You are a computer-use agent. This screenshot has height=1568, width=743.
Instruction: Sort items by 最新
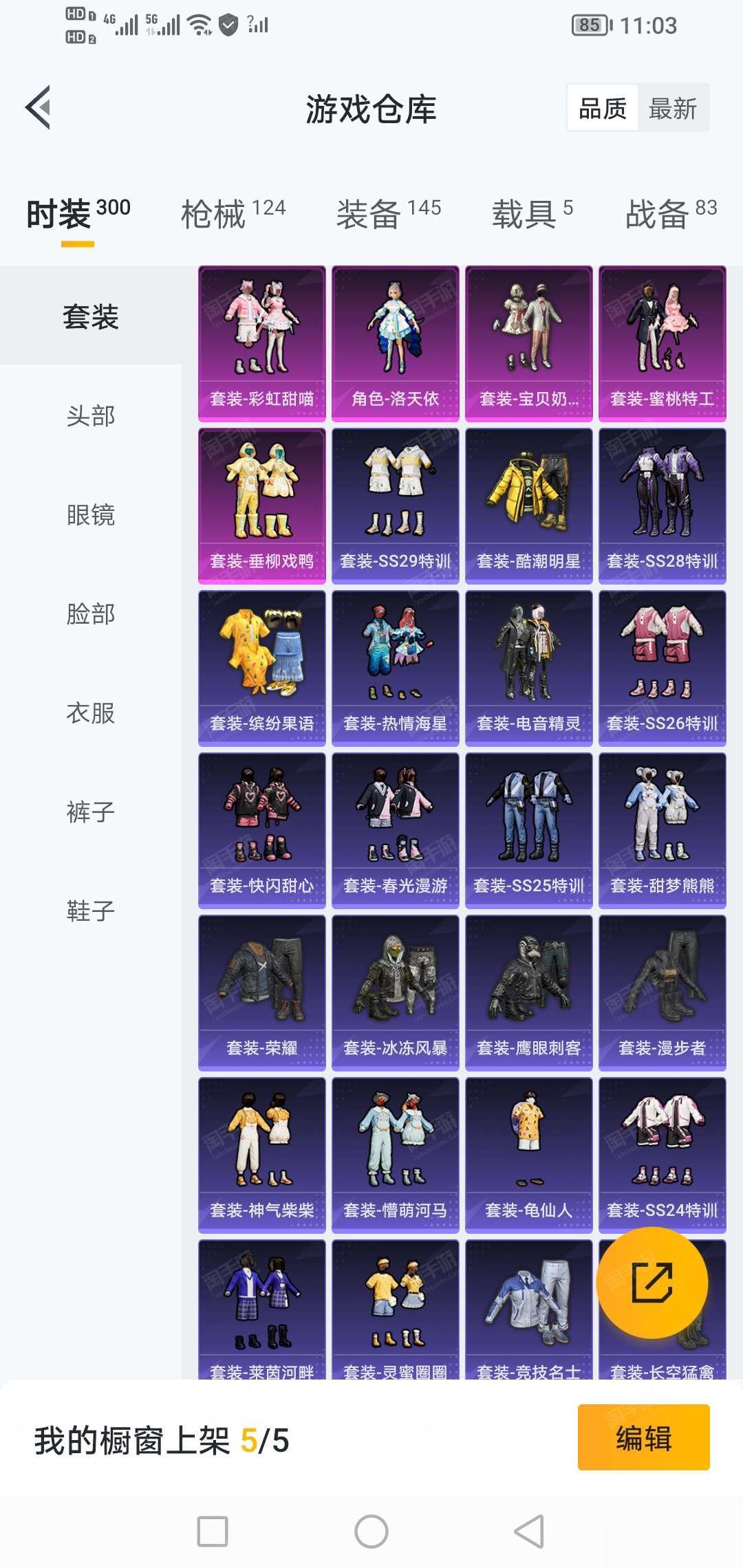coord(673,109)
